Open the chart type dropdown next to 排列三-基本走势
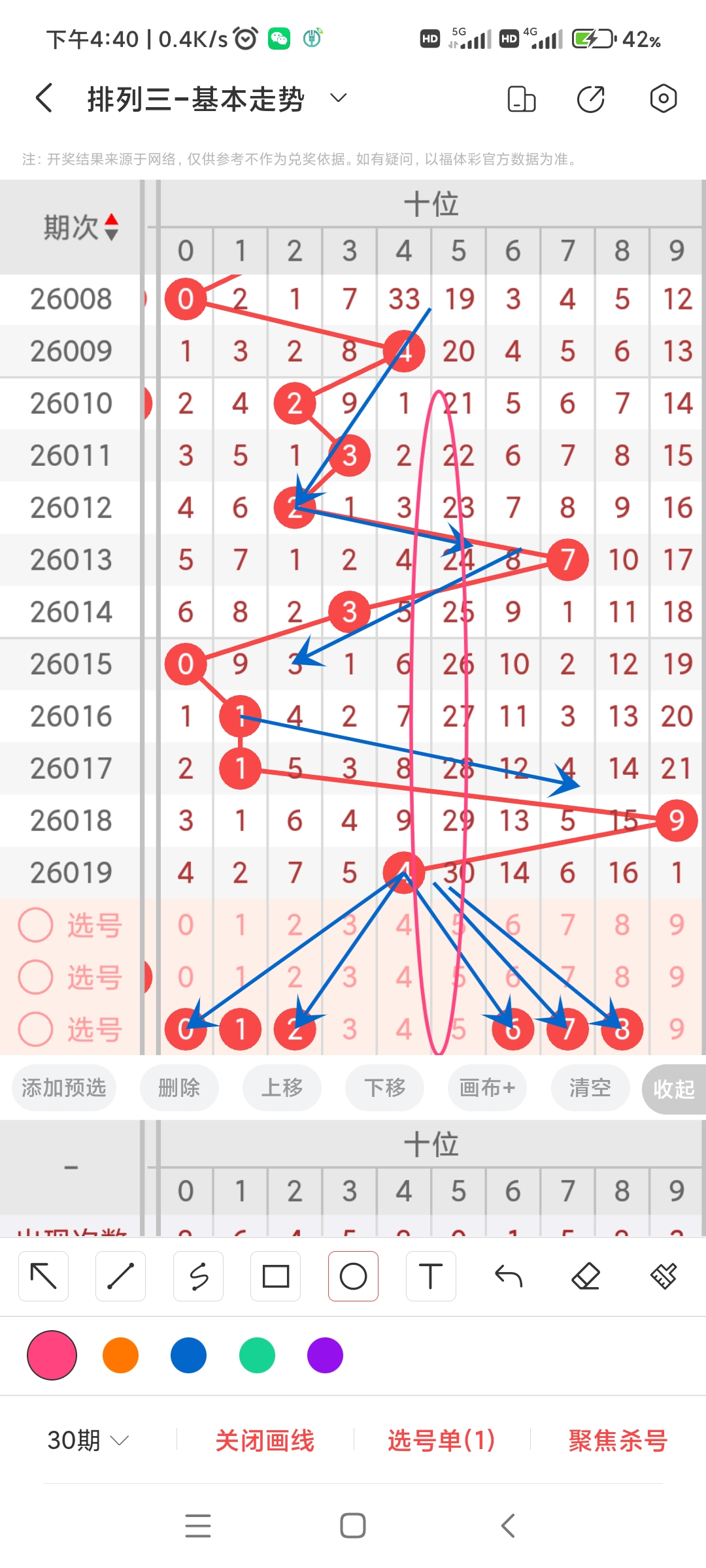Viewport: 706px width, 1568px height. click(337, 98)
